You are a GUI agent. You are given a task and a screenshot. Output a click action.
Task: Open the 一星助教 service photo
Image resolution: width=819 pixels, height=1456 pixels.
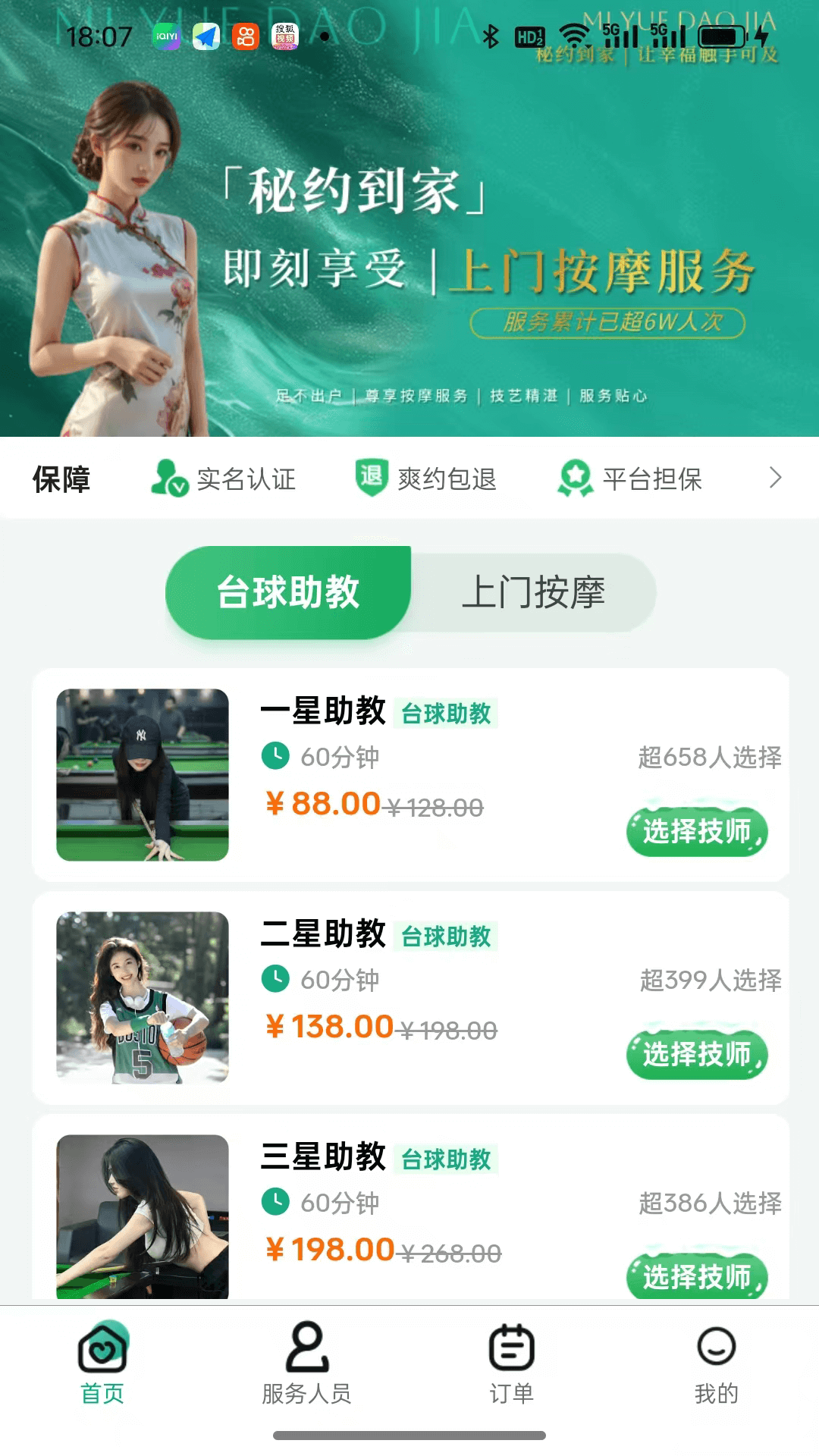pyautogui.click(x=143, y=774)
